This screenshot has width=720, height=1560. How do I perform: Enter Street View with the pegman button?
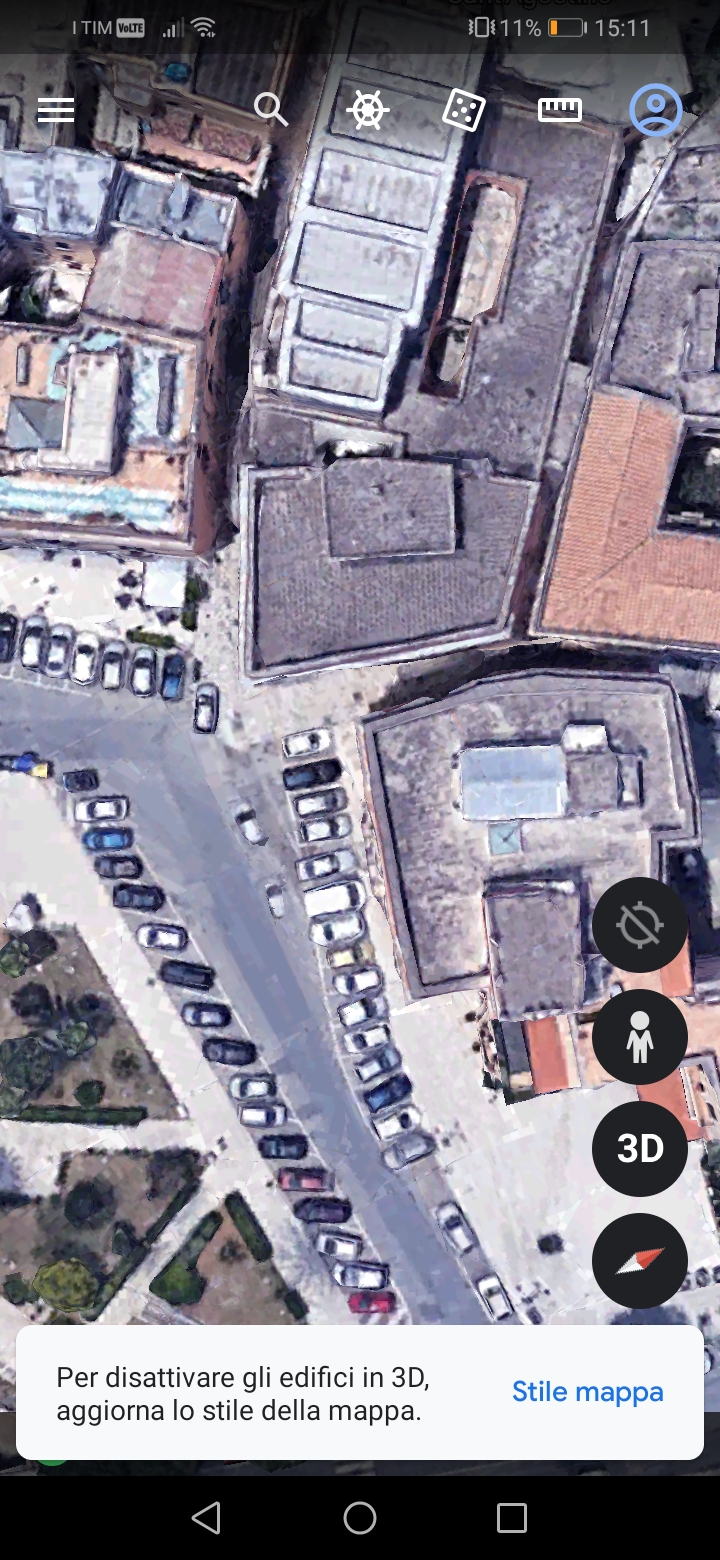pyautogui.click(x=640, y=1038)
